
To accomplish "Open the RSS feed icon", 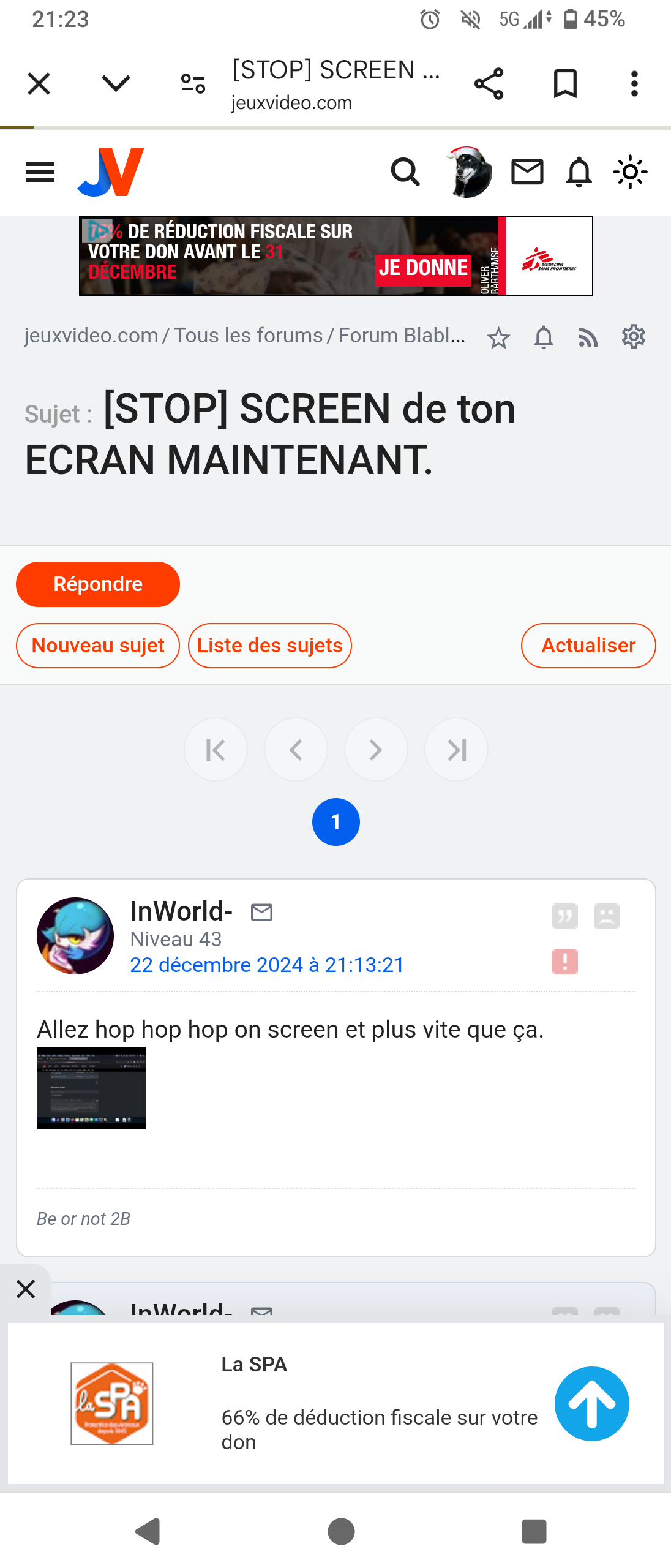I will [588, 337].
